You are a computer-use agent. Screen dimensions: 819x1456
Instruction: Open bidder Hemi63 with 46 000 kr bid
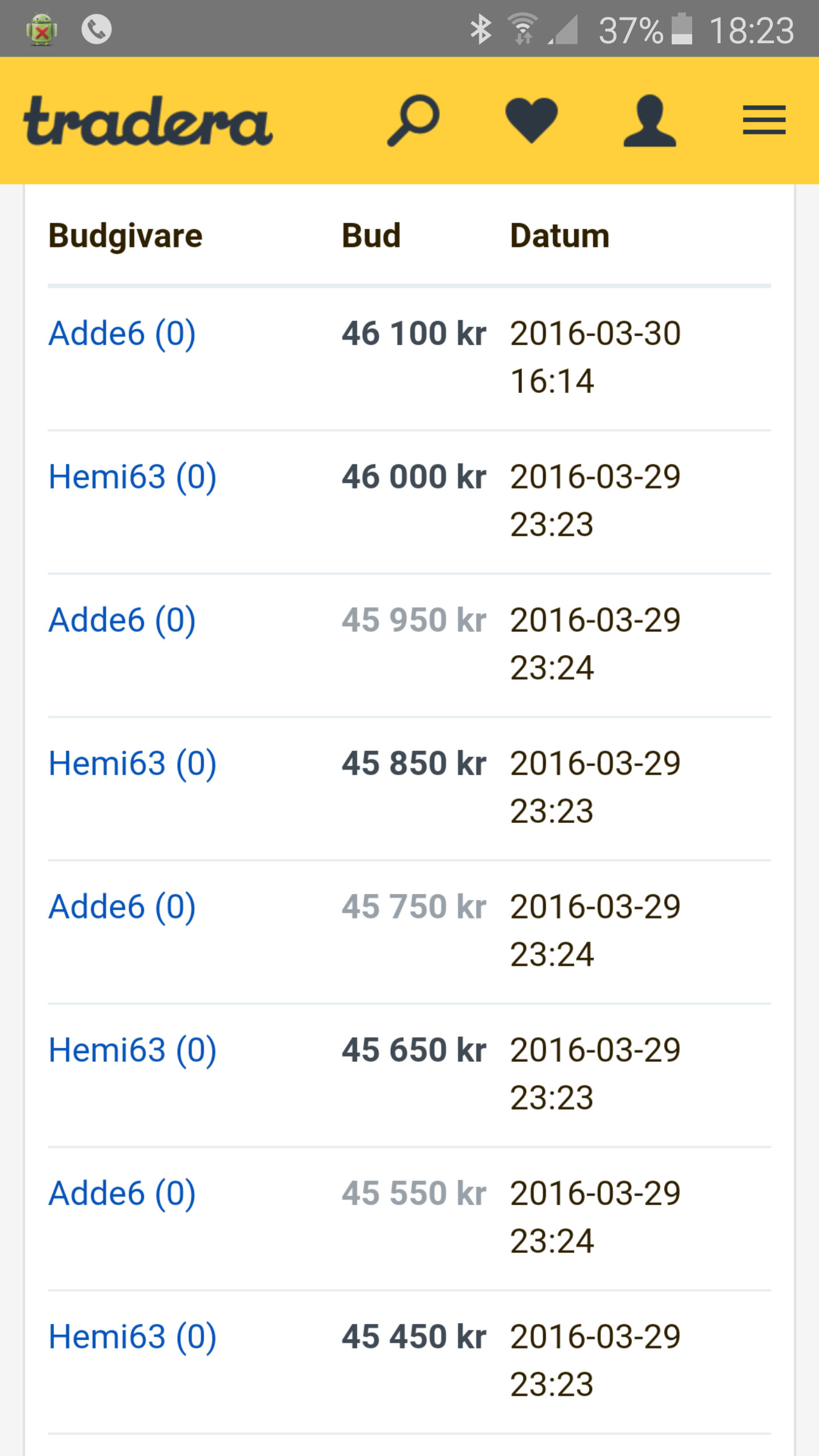click(x=133, y=477)
